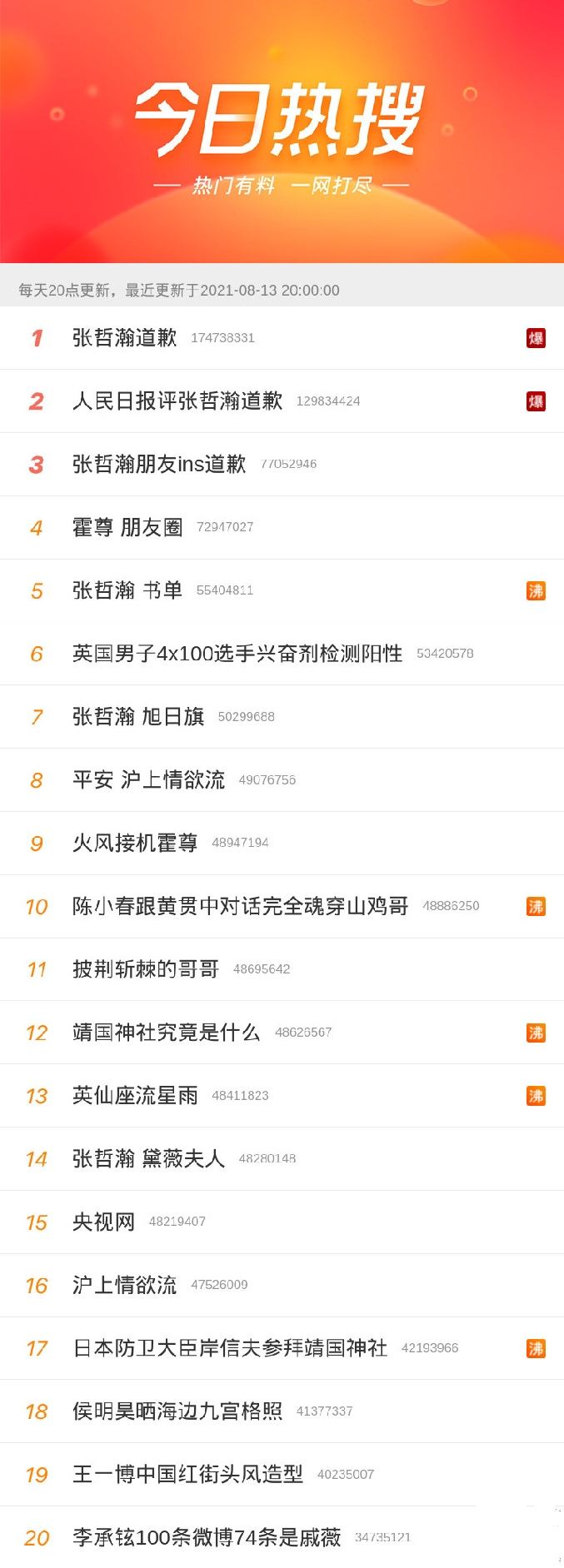This screenshot has width=564, height=1568.
Task: Open 王一博中国红街头风造型 topic
Action: (187, 1475)
